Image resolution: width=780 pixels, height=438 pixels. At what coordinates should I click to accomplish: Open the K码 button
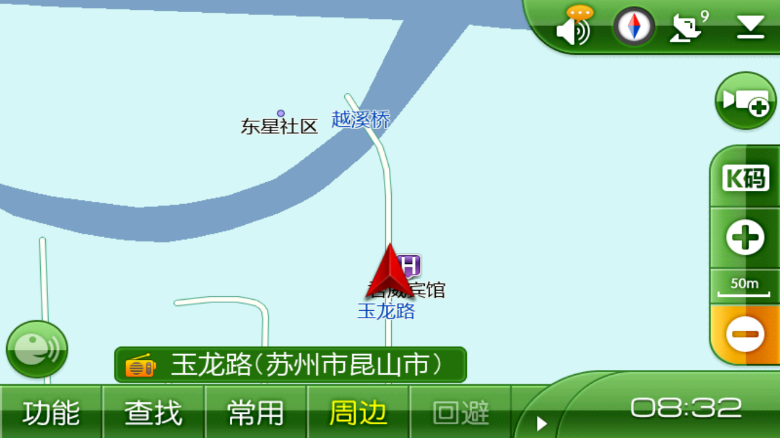pos(745,179)
